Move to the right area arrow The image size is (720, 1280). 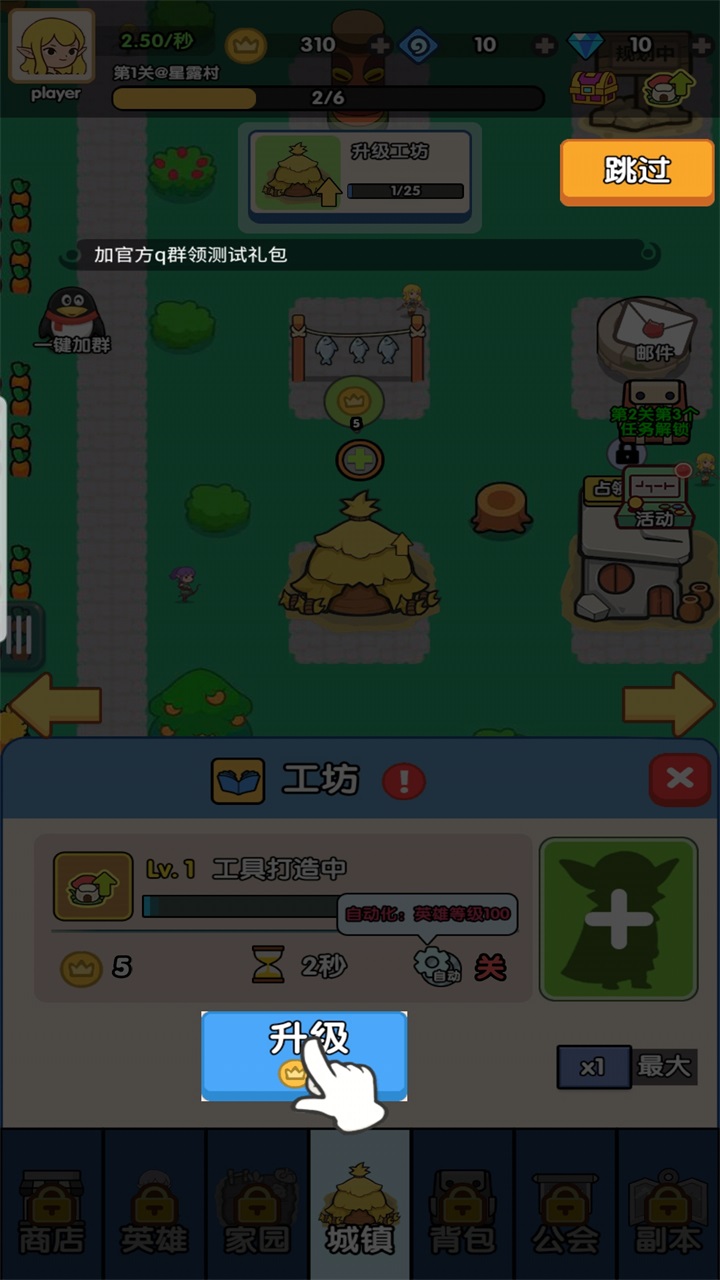coord(668,703)
